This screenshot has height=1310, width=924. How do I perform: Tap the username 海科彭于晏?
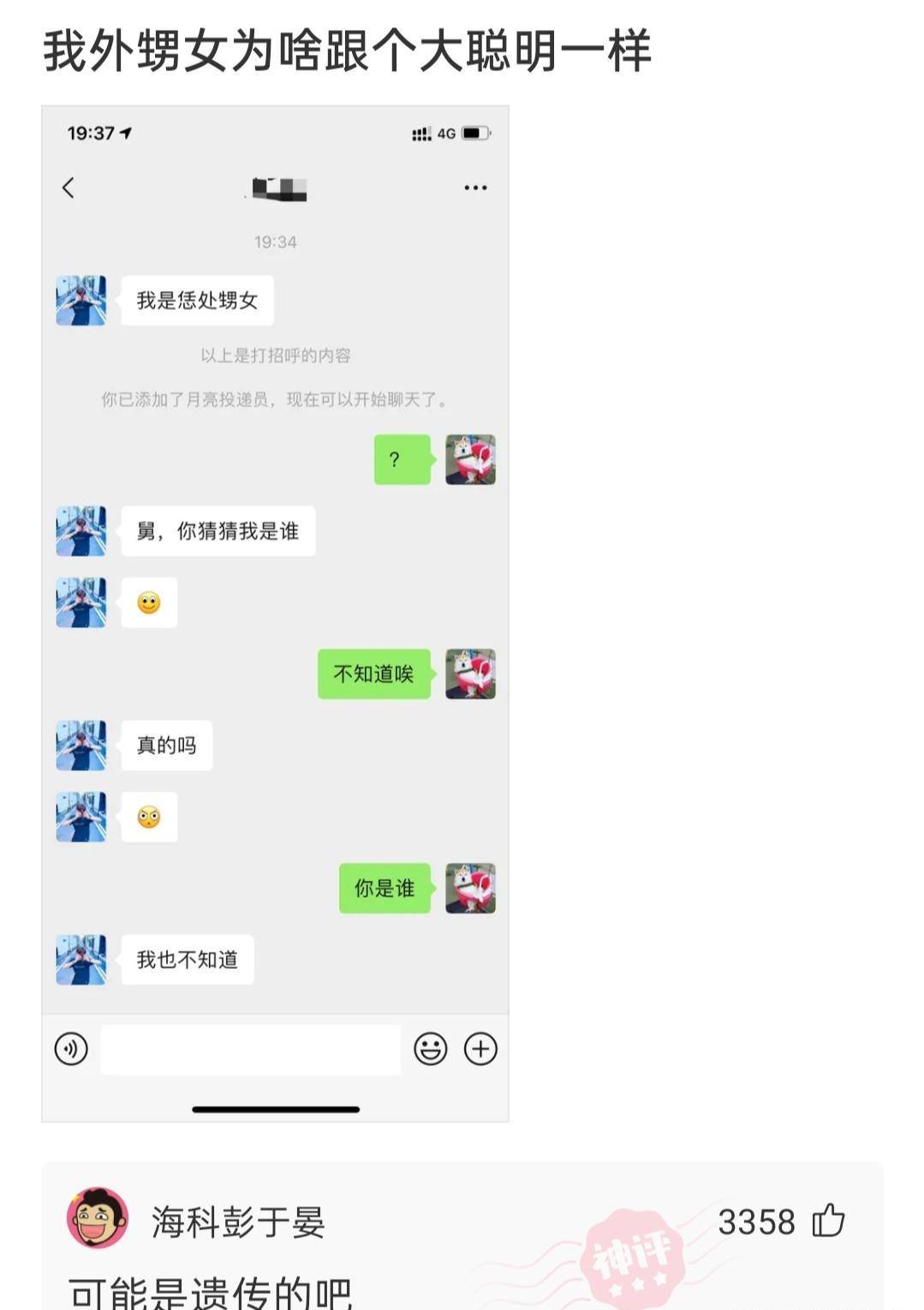(x=238, y=1222)
